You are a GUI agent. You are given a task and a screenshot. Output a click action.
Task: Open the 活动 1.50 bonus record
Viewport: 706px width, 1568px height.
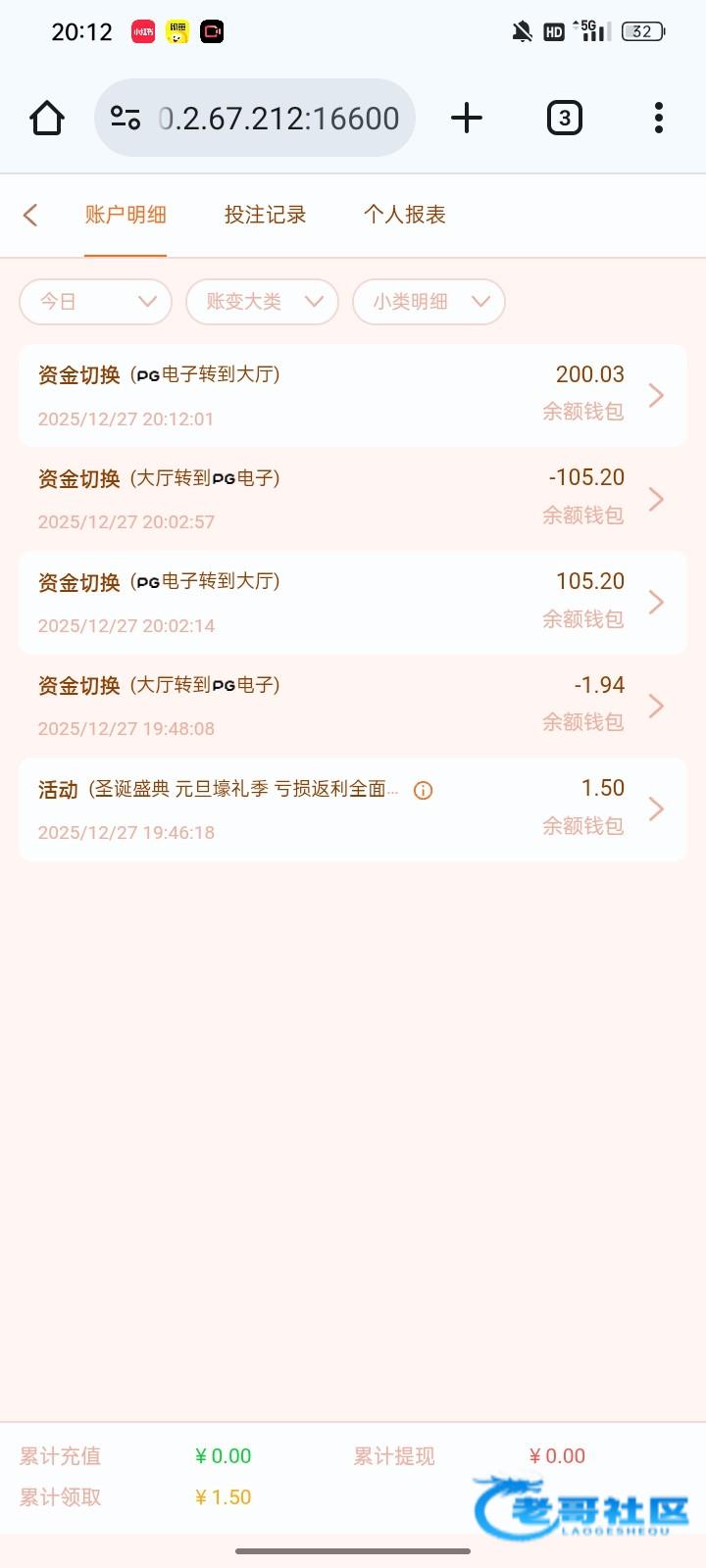point(352,809)
